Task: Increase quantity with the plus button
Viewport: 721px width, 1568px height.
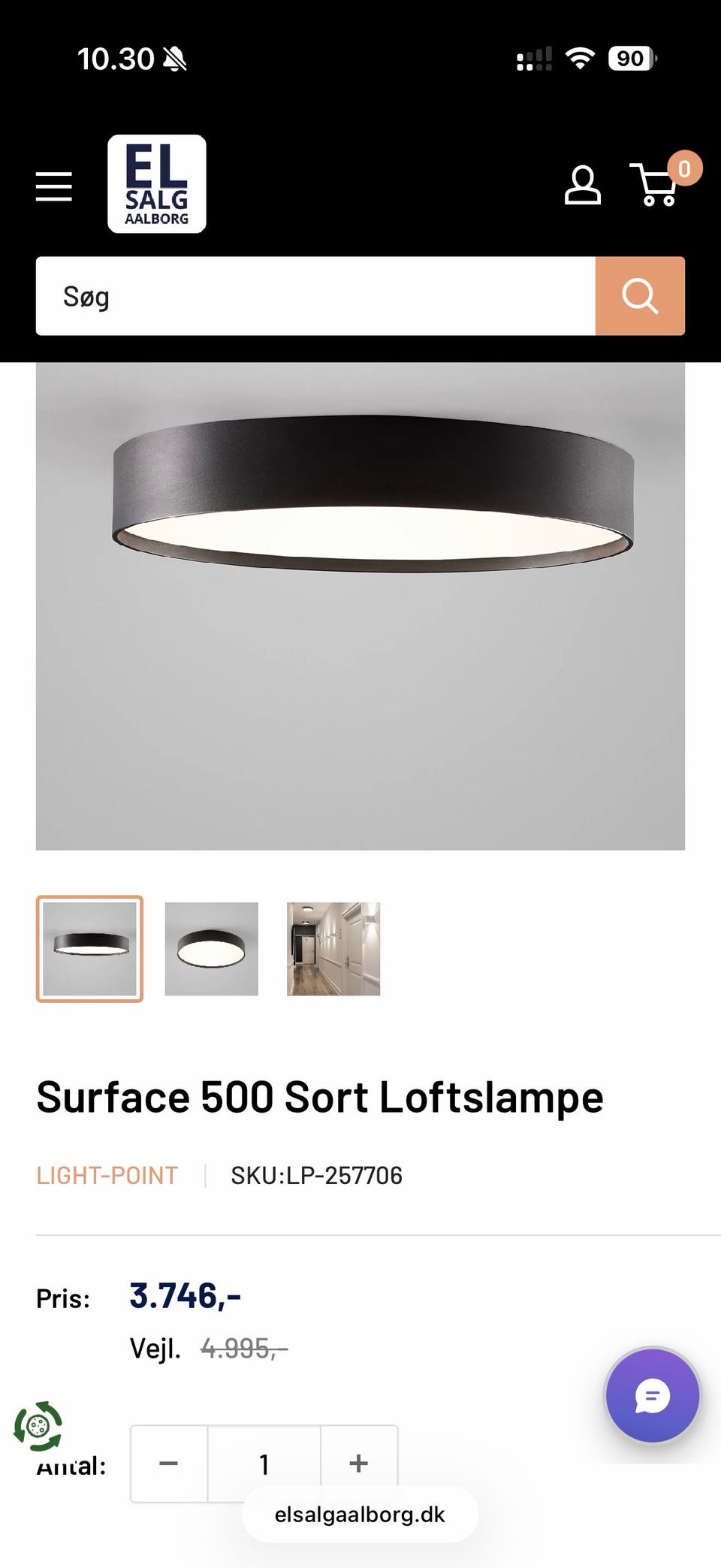Action: 359,1464
